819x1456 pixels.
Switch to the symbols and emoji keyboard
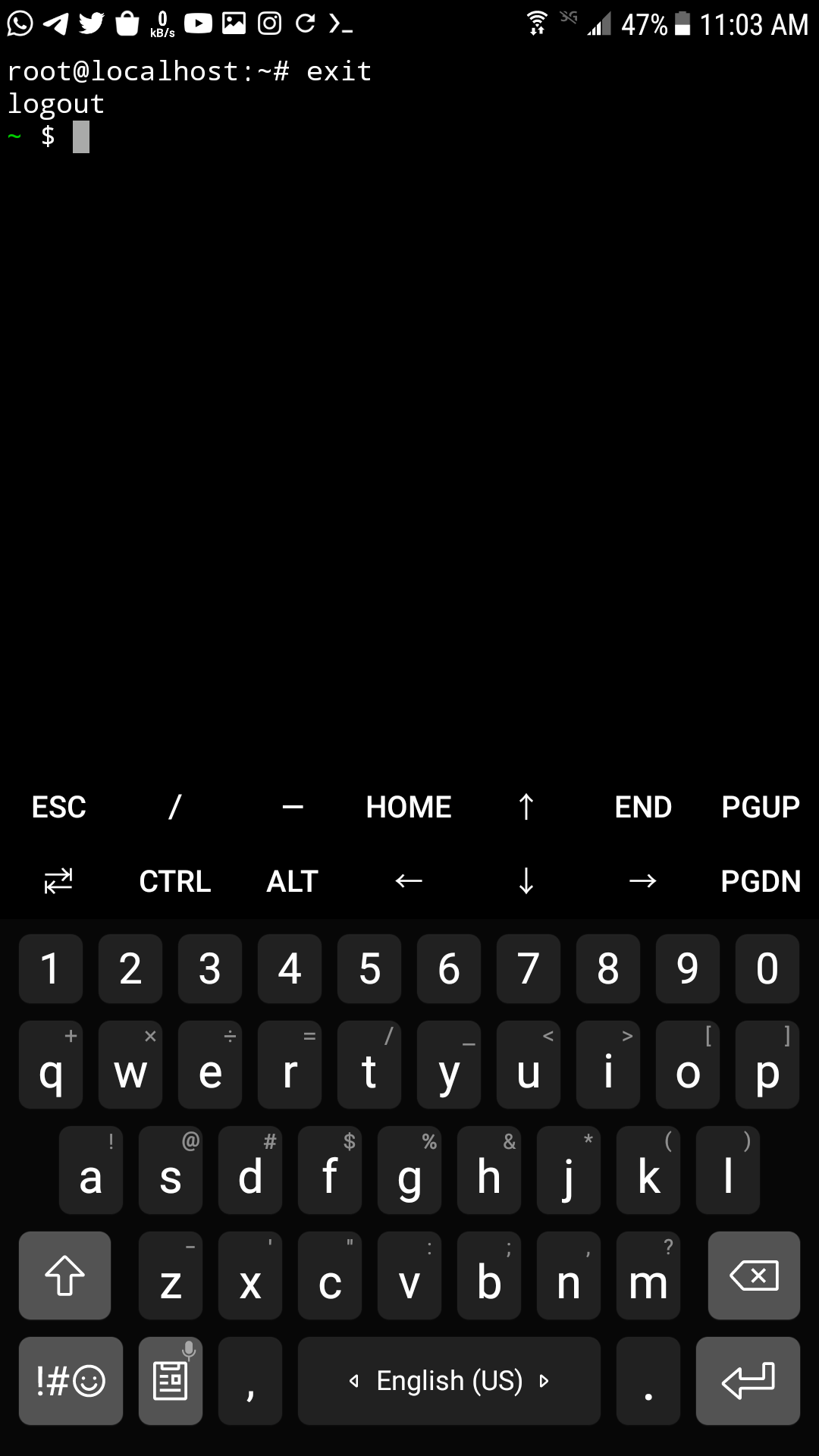tap(71, 1381)
